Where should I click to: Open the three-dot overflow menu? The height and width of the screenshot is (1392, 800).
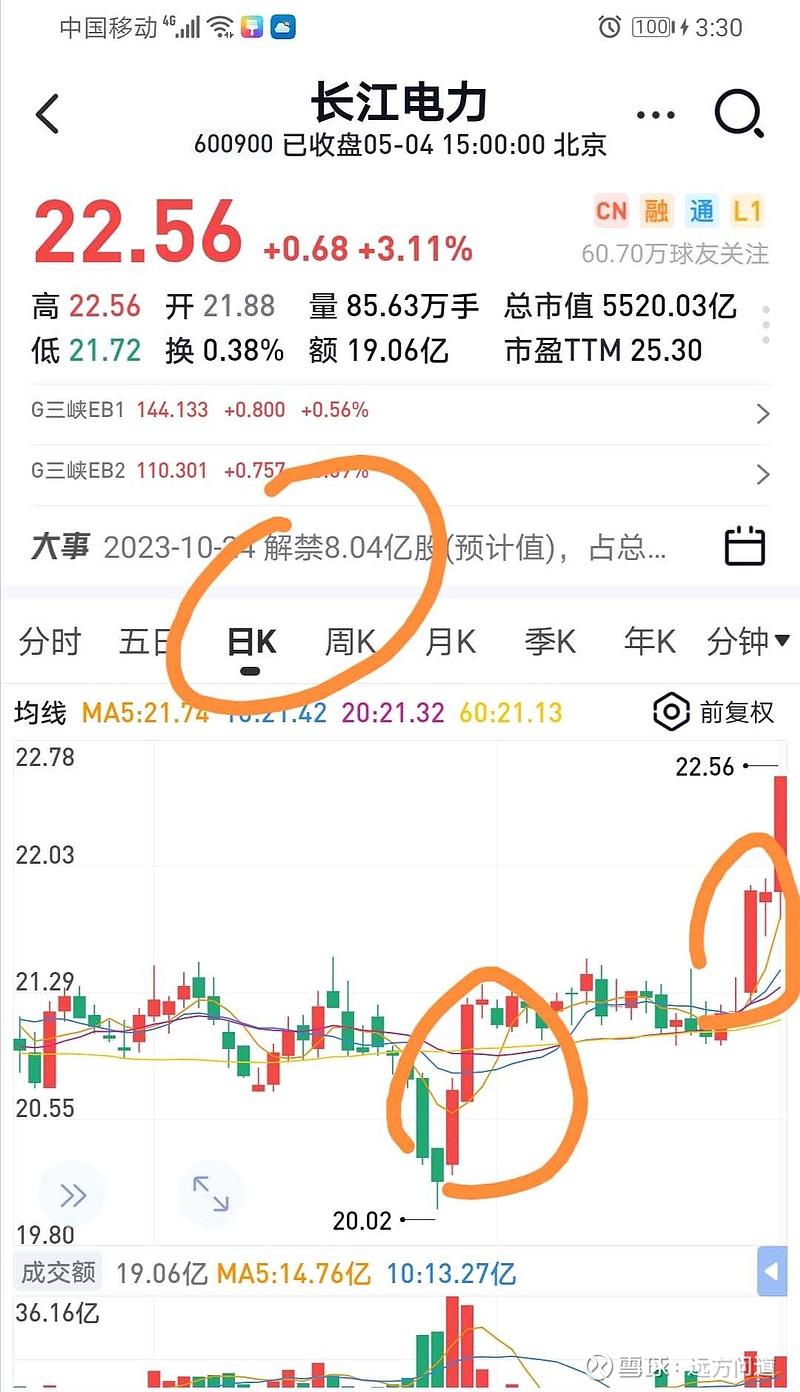coord(656,115)
